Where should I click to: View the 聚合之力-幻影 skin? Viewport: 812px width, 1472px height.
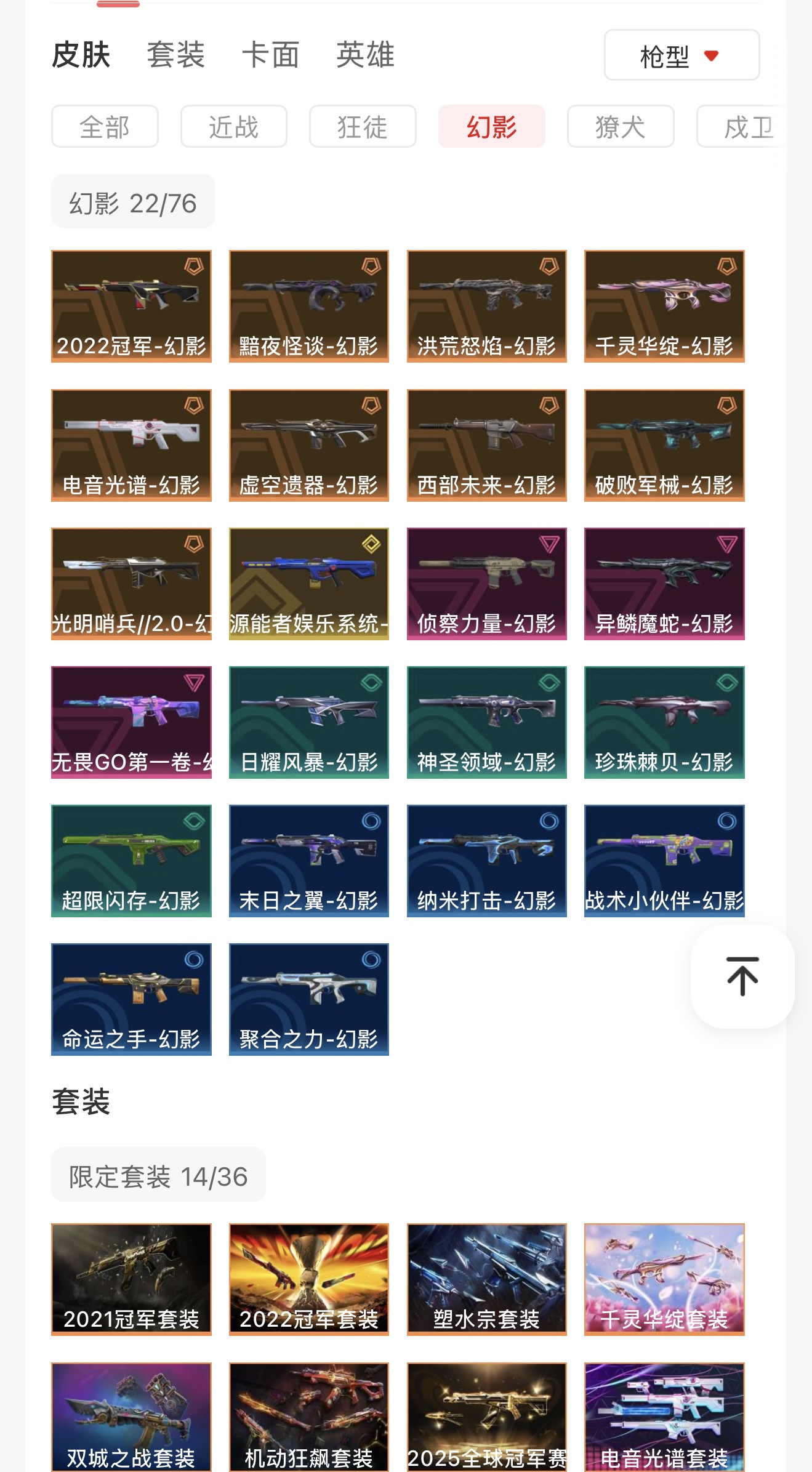tap(308, 999)
